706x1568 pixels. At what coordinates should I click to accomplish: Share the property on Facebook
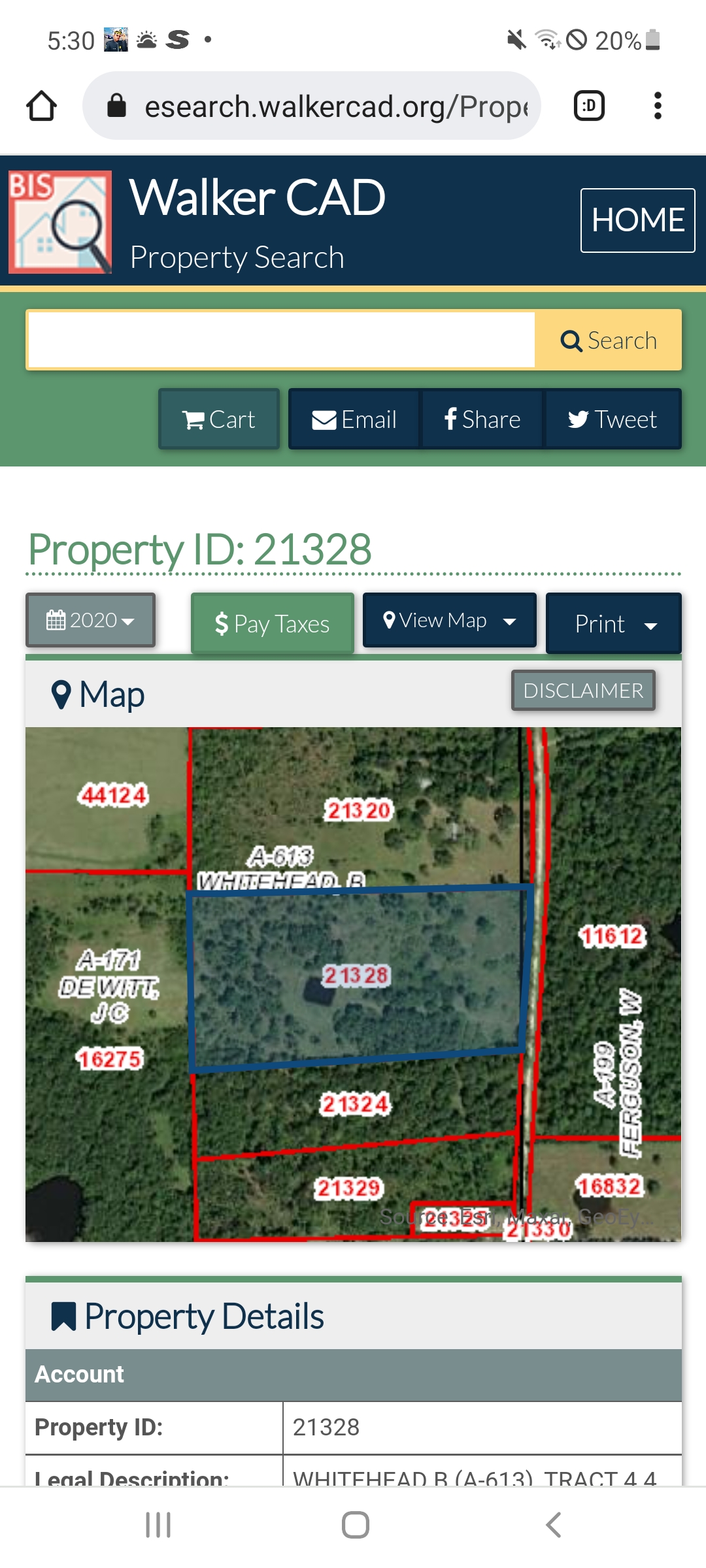tap(482, 419)
